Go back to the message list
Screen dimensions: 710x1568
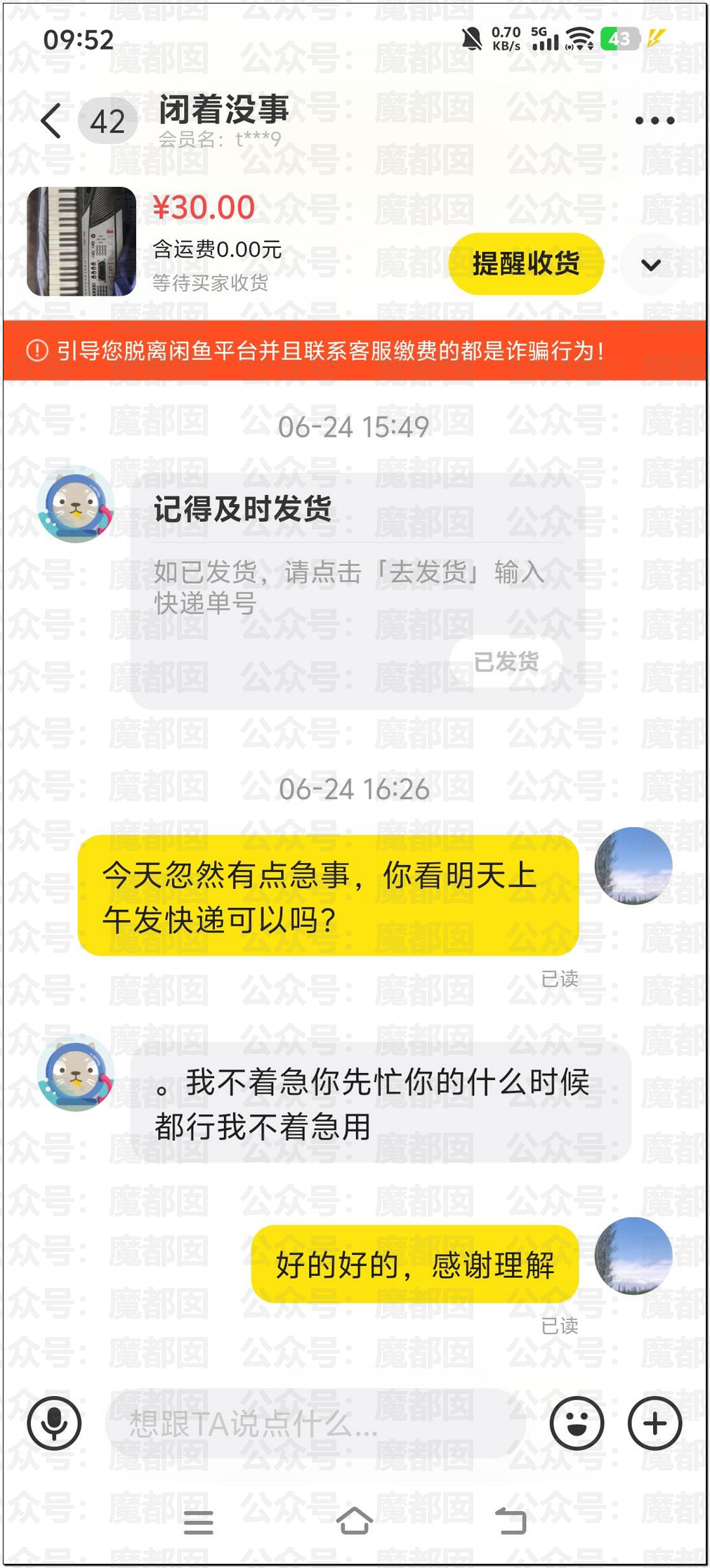(51, 121)
